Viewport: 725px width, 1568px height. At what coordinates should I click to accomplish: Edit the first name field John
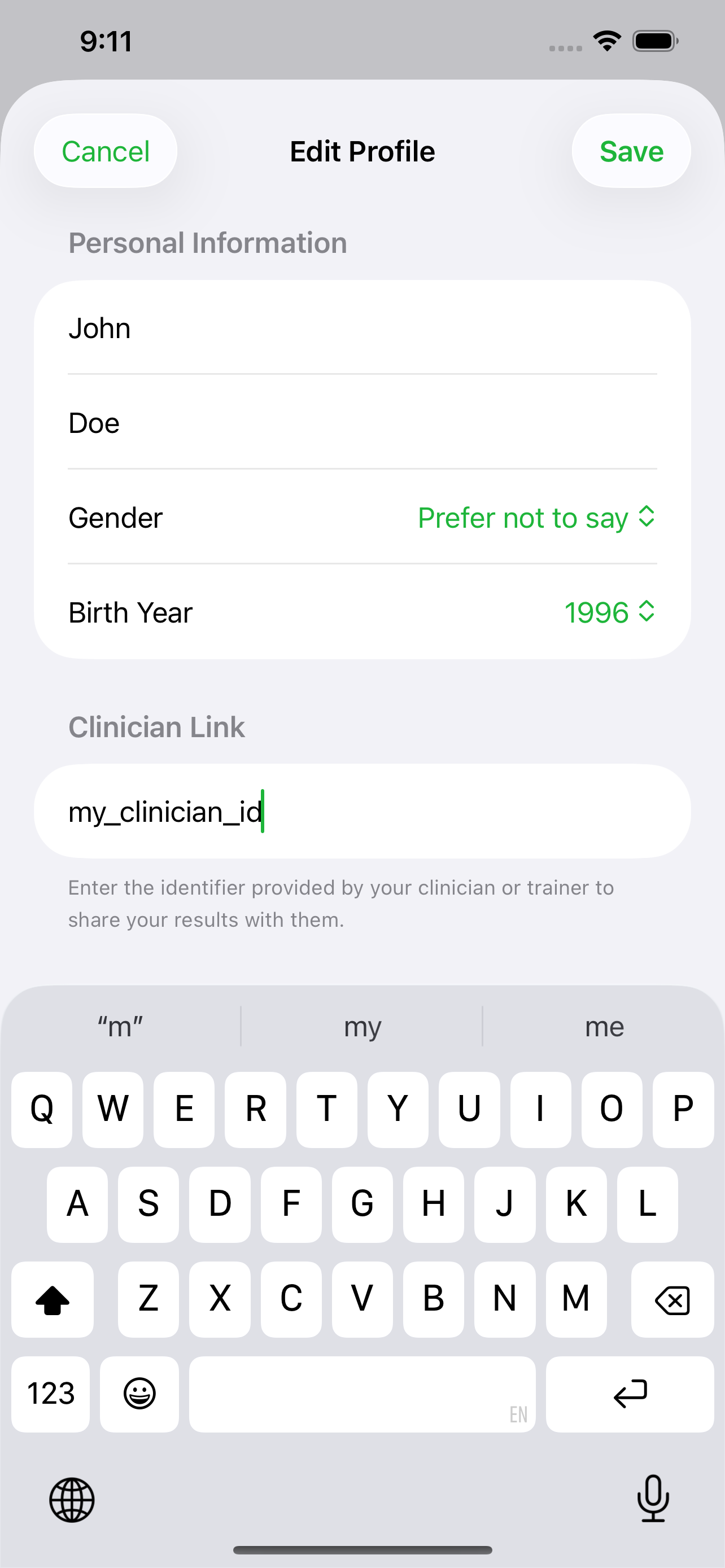tap(361, 328)
